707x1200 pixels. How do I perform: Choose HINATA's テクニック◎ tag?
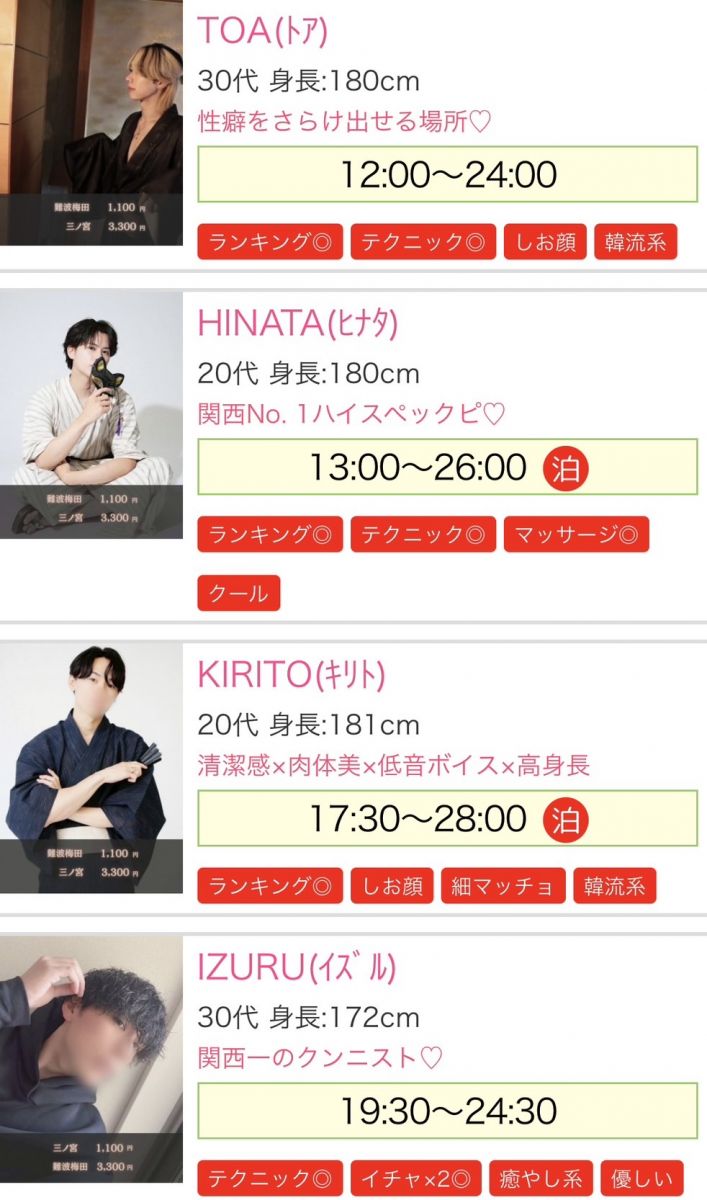[423, 534]
